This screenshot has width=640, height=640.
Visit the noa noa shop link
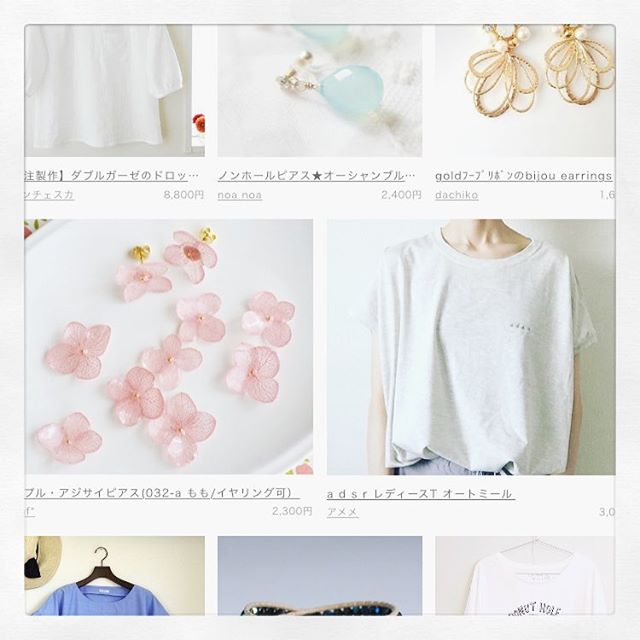pyautogui.click(x=239, y=195)
